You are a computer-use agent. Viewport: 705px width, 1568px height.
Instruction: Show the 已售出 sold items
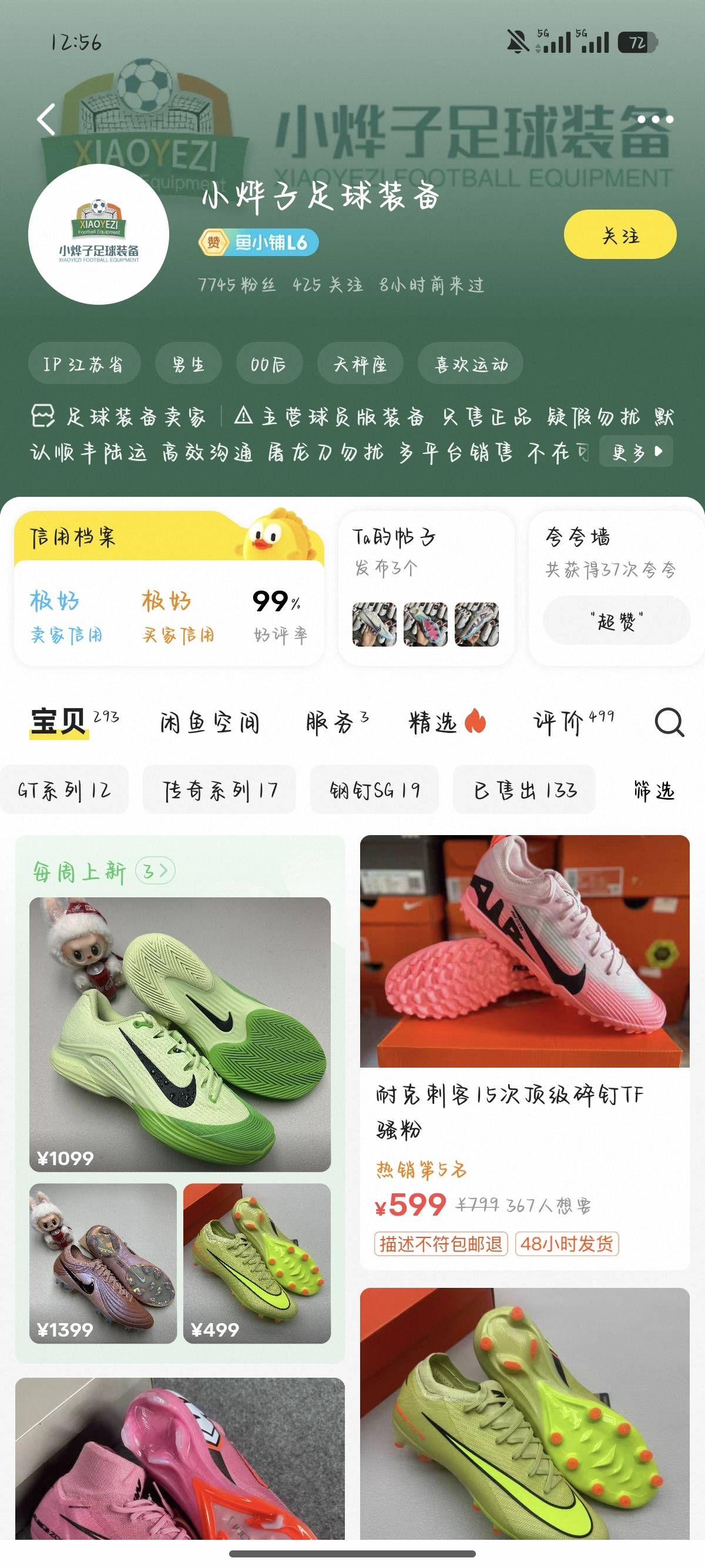pos(524,790)
